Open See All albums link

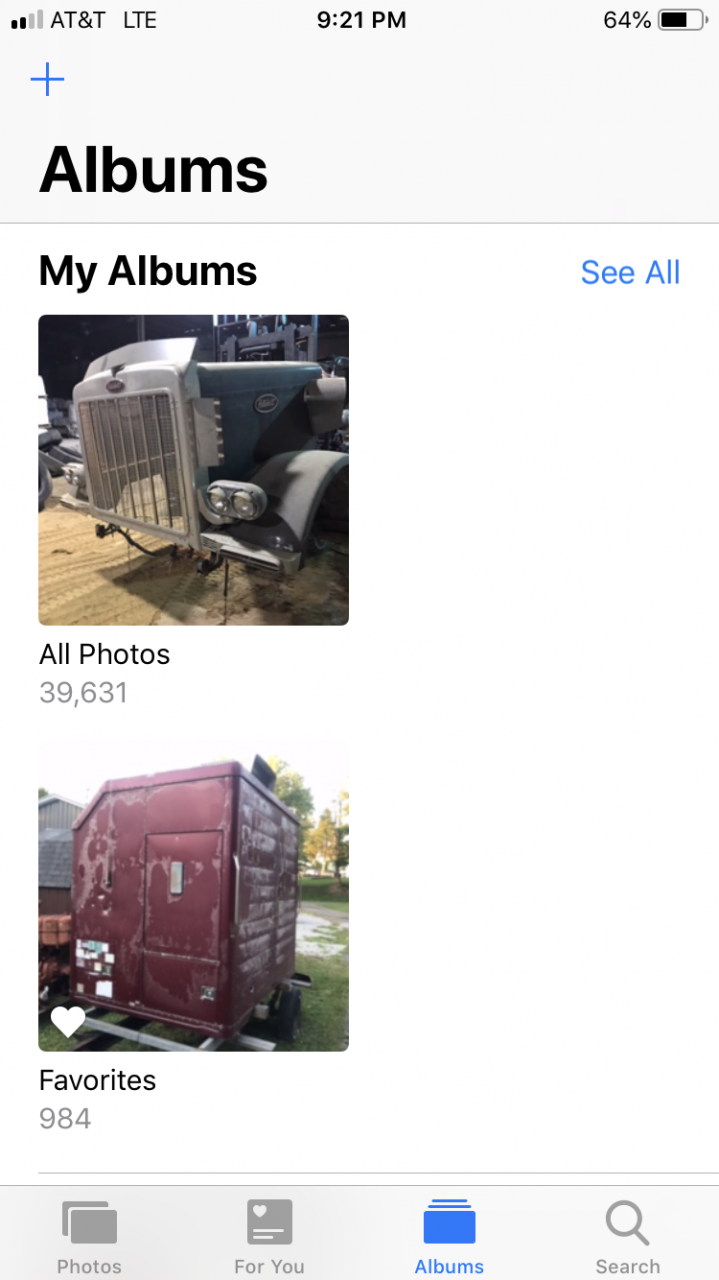(630, 272)
